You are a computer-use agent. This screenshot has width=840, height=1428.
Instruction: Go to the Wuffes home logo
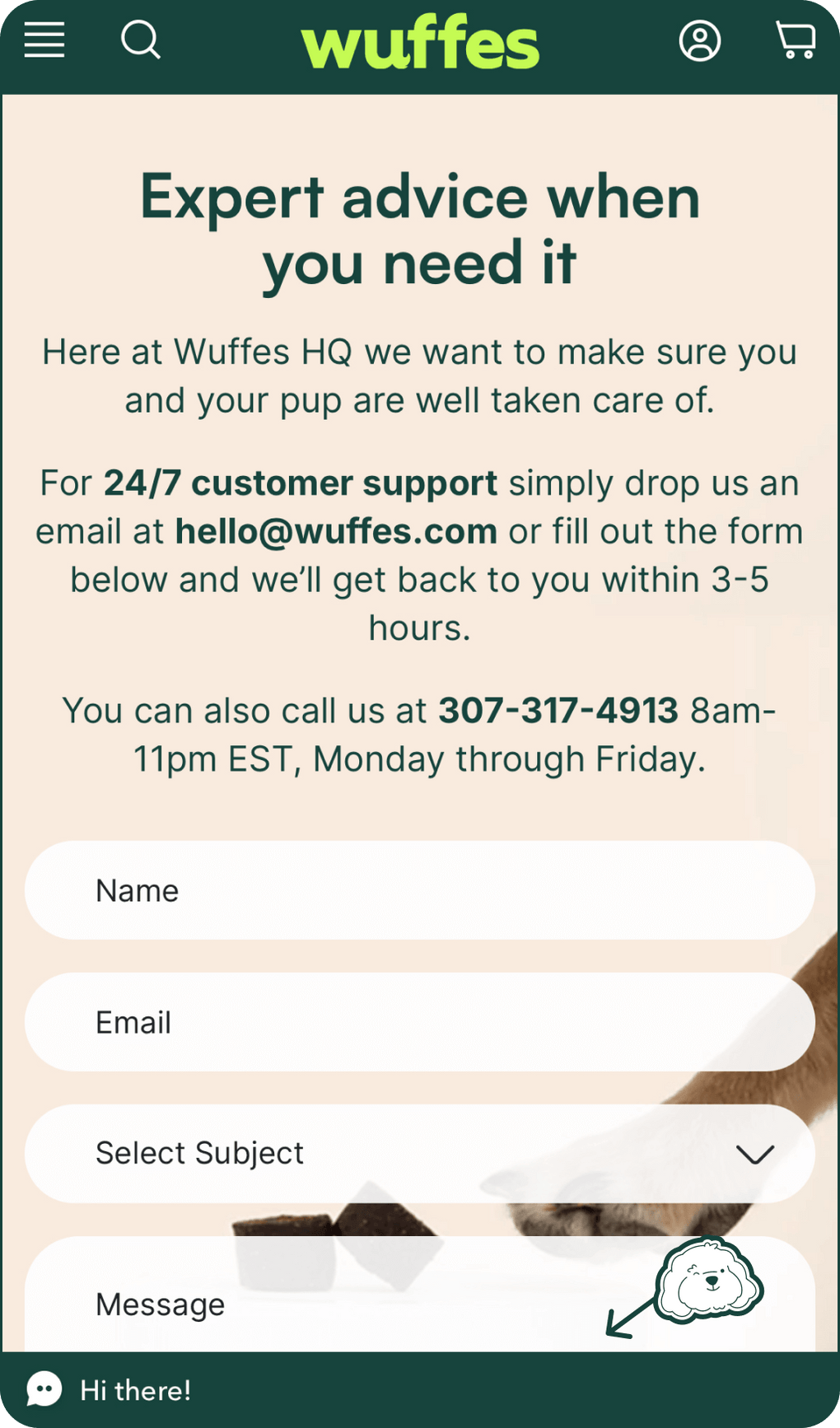[x=420, y=43]
